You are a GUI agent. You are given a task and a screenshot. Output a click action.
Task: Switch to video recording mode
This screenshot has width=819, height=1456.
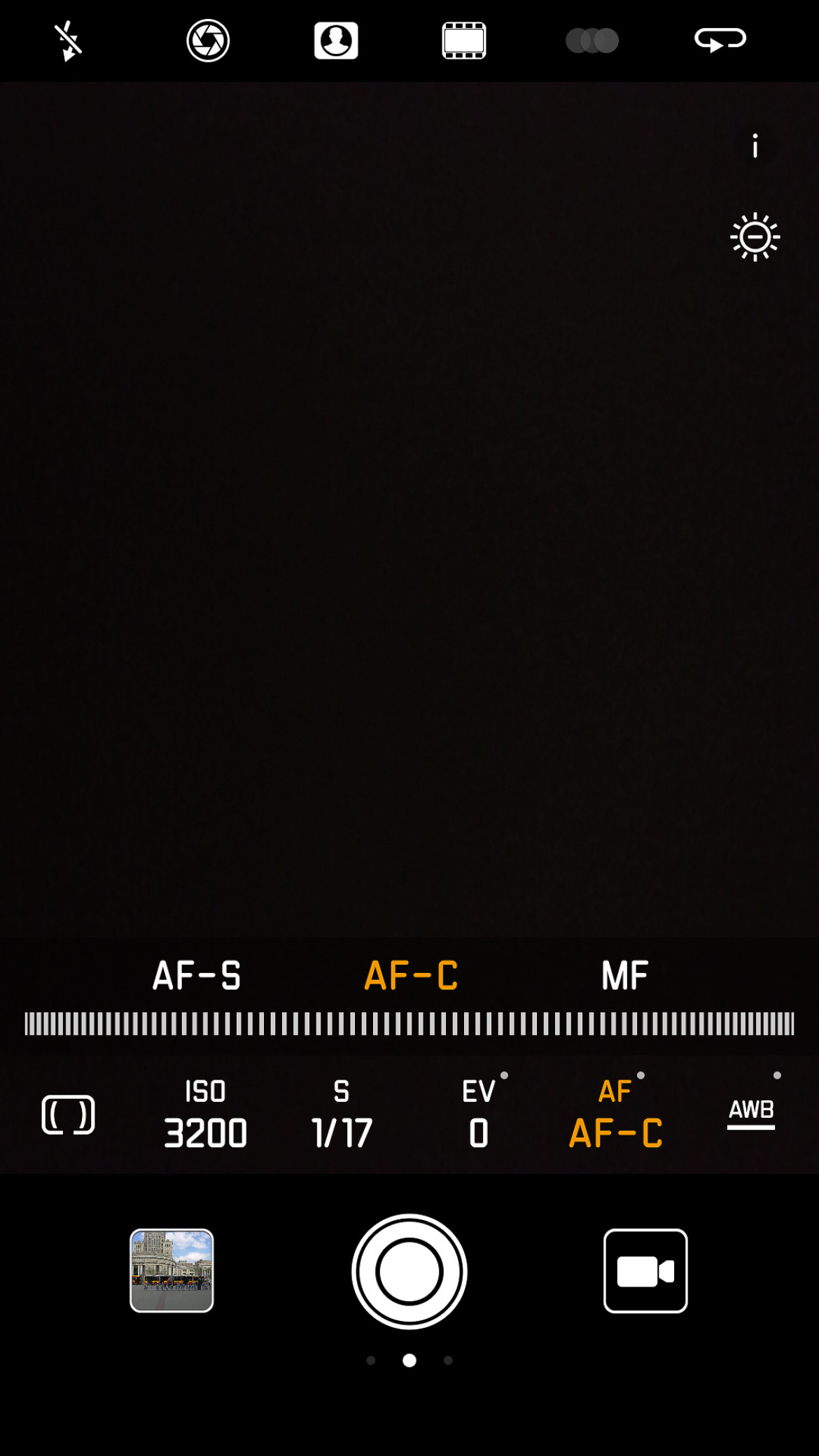point(645,1270)
